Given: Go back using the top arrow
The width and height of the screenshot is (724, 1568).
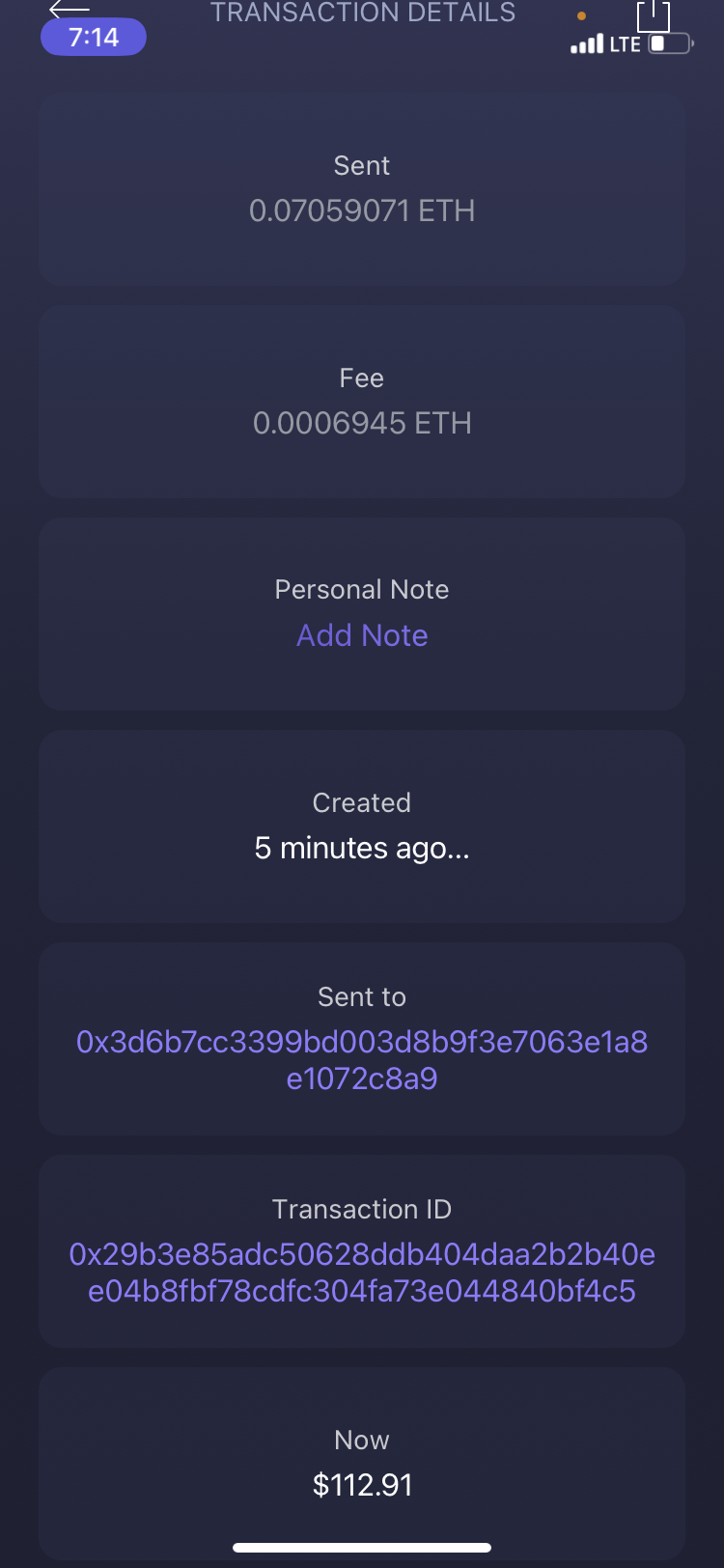Looking at the screenshot, I should point(69,10).
